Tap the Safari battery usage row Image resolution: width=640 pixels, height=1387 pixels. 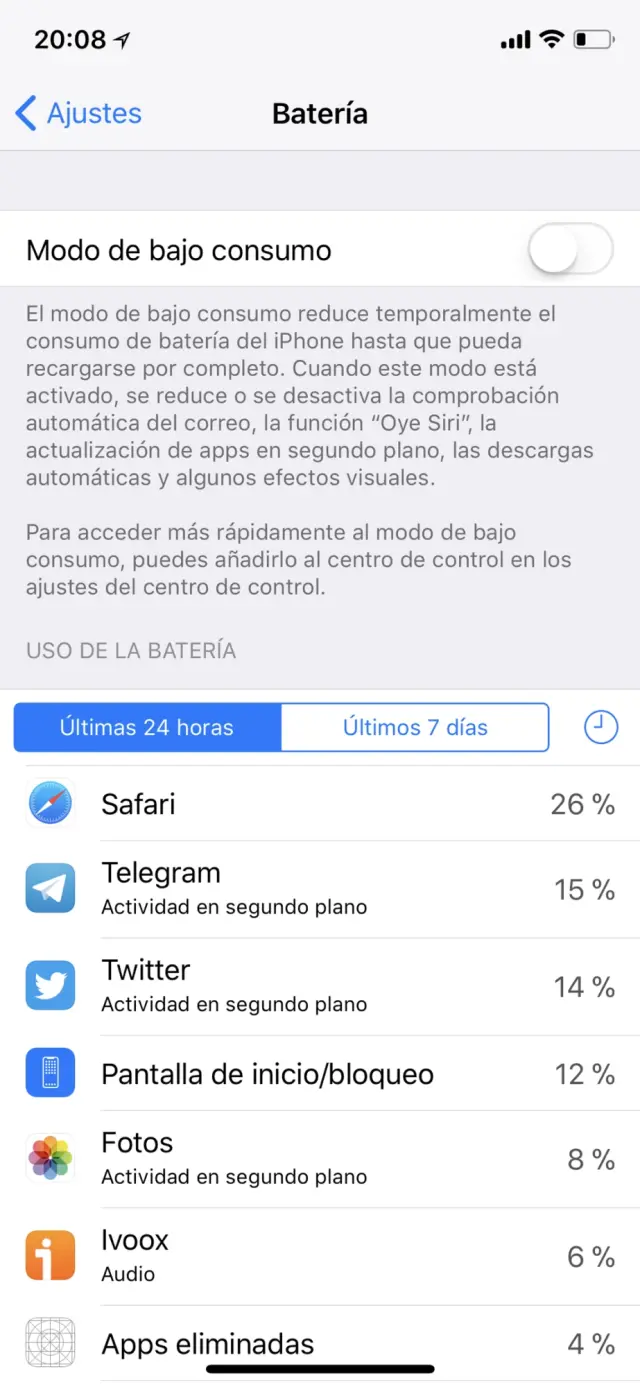point(320,804)
